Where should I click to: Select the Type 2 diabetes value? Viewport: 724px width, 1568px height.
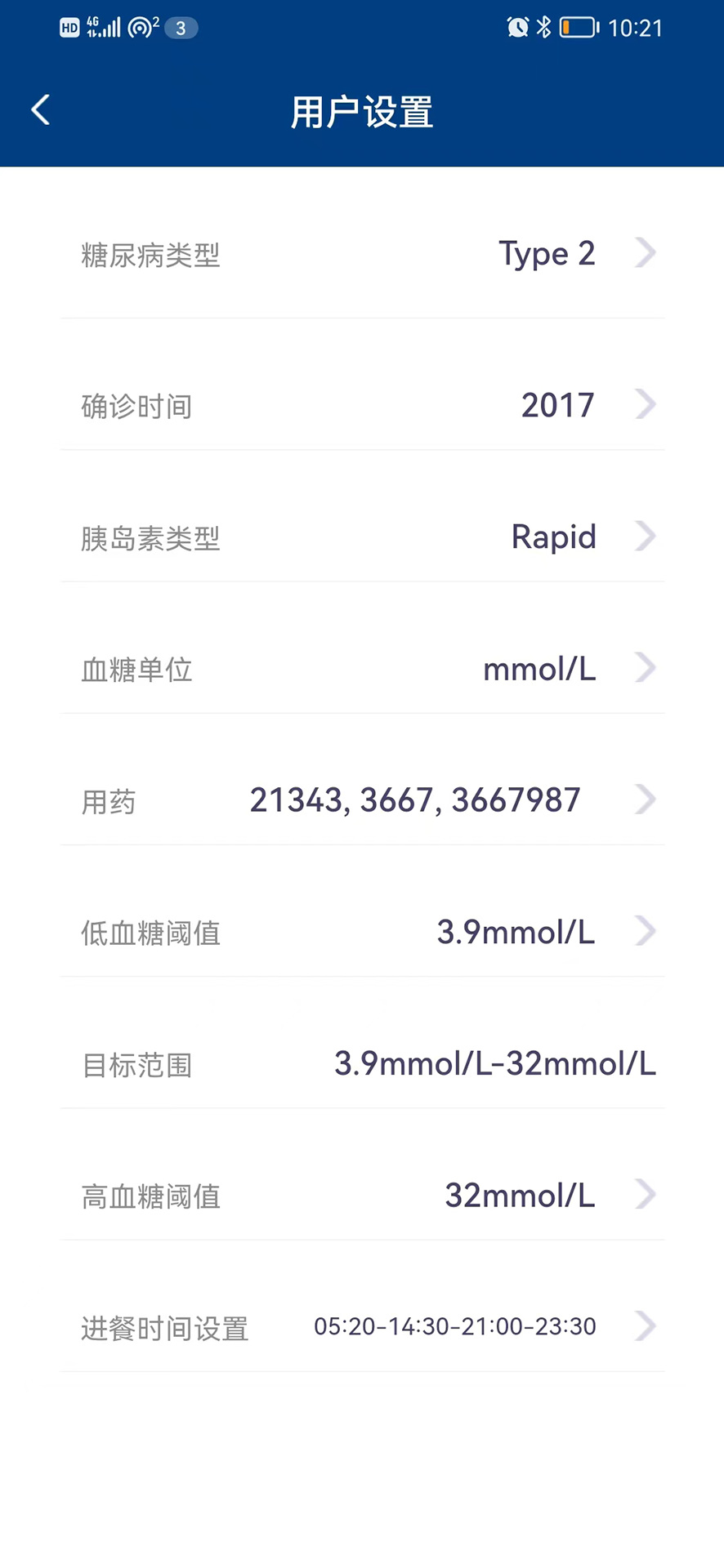(x=546, y=253)
